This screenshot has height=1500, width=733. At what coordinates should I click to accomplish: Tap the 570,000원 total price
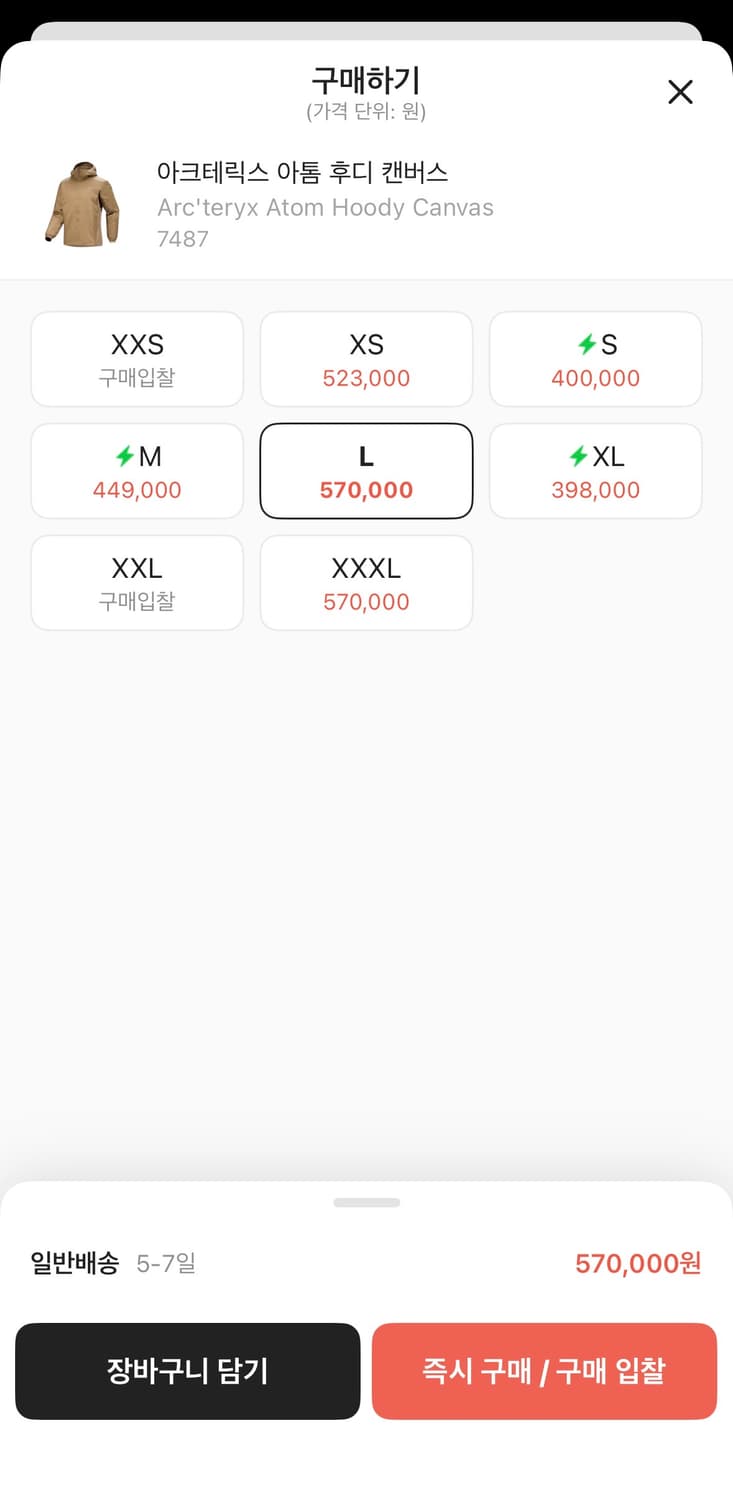pos(639,1263)
